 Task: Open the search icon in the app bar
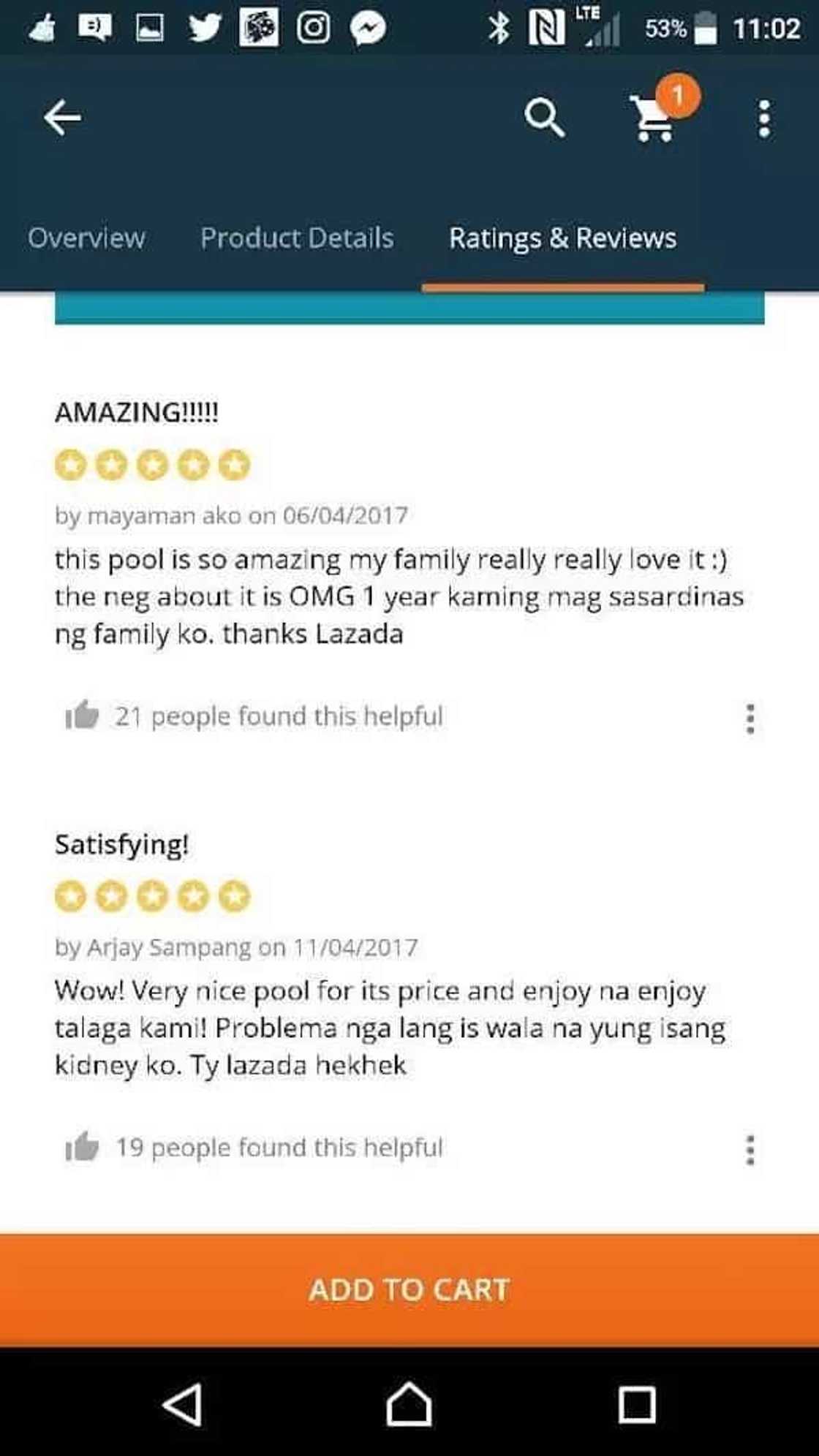click(545, 118)
